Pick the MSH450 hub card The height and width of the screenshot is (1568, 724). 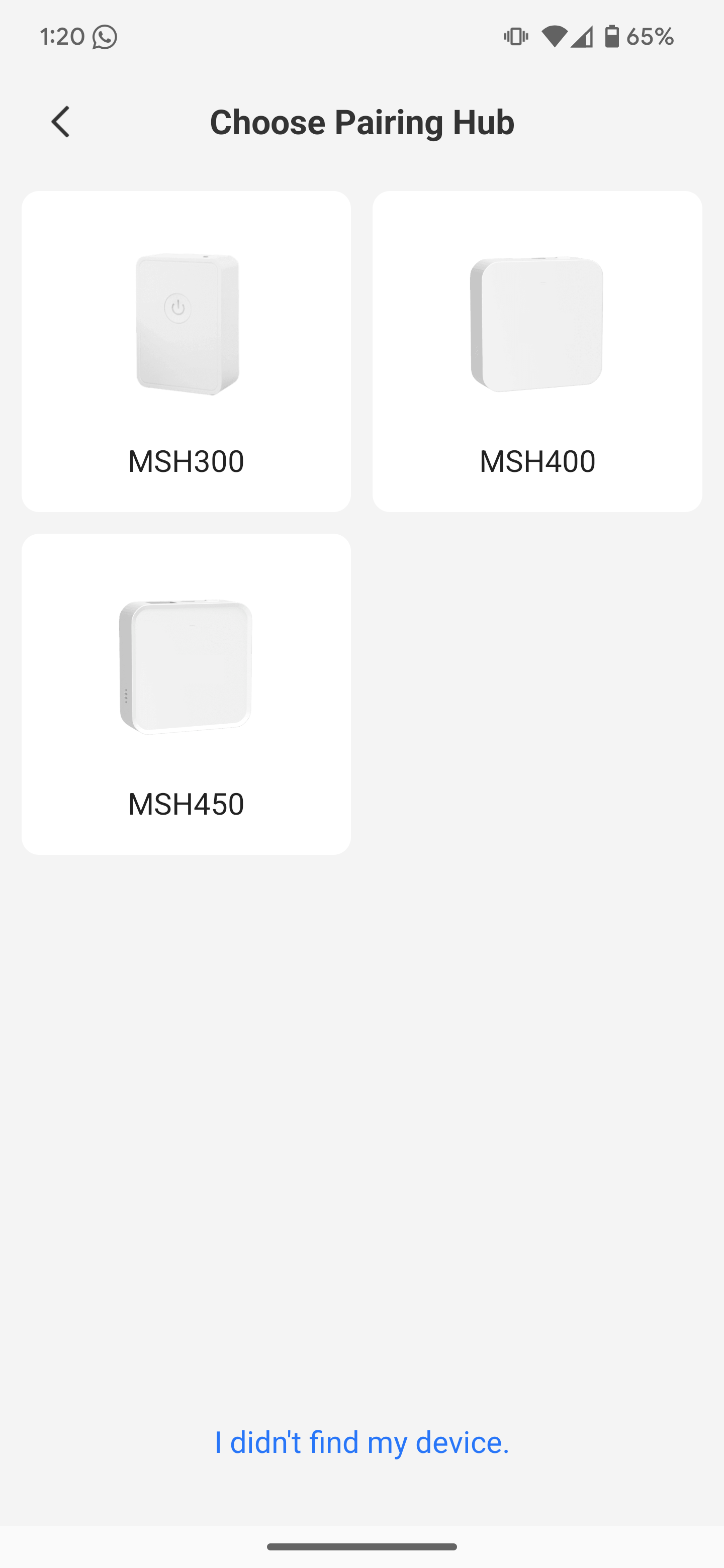186,694
